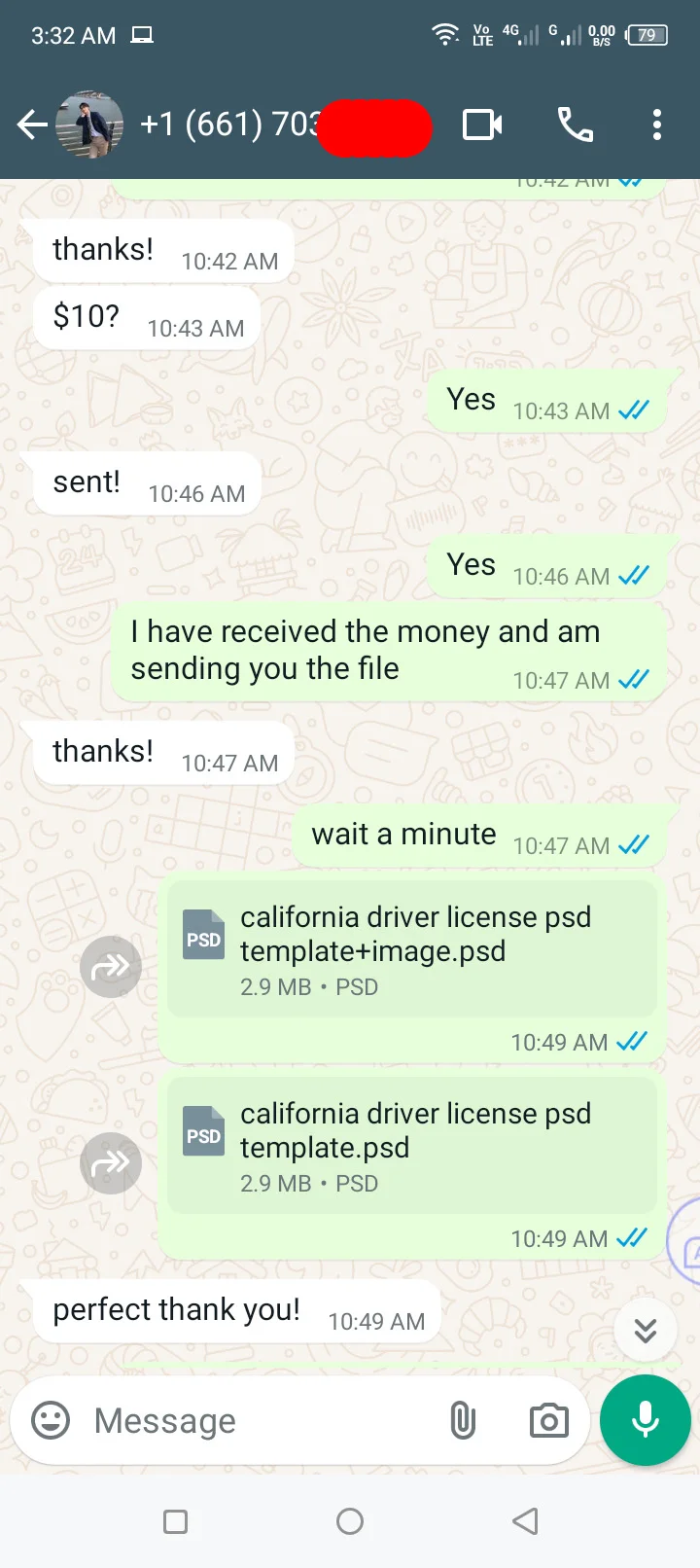Open the recent apps view

[x=176, y=1521]
